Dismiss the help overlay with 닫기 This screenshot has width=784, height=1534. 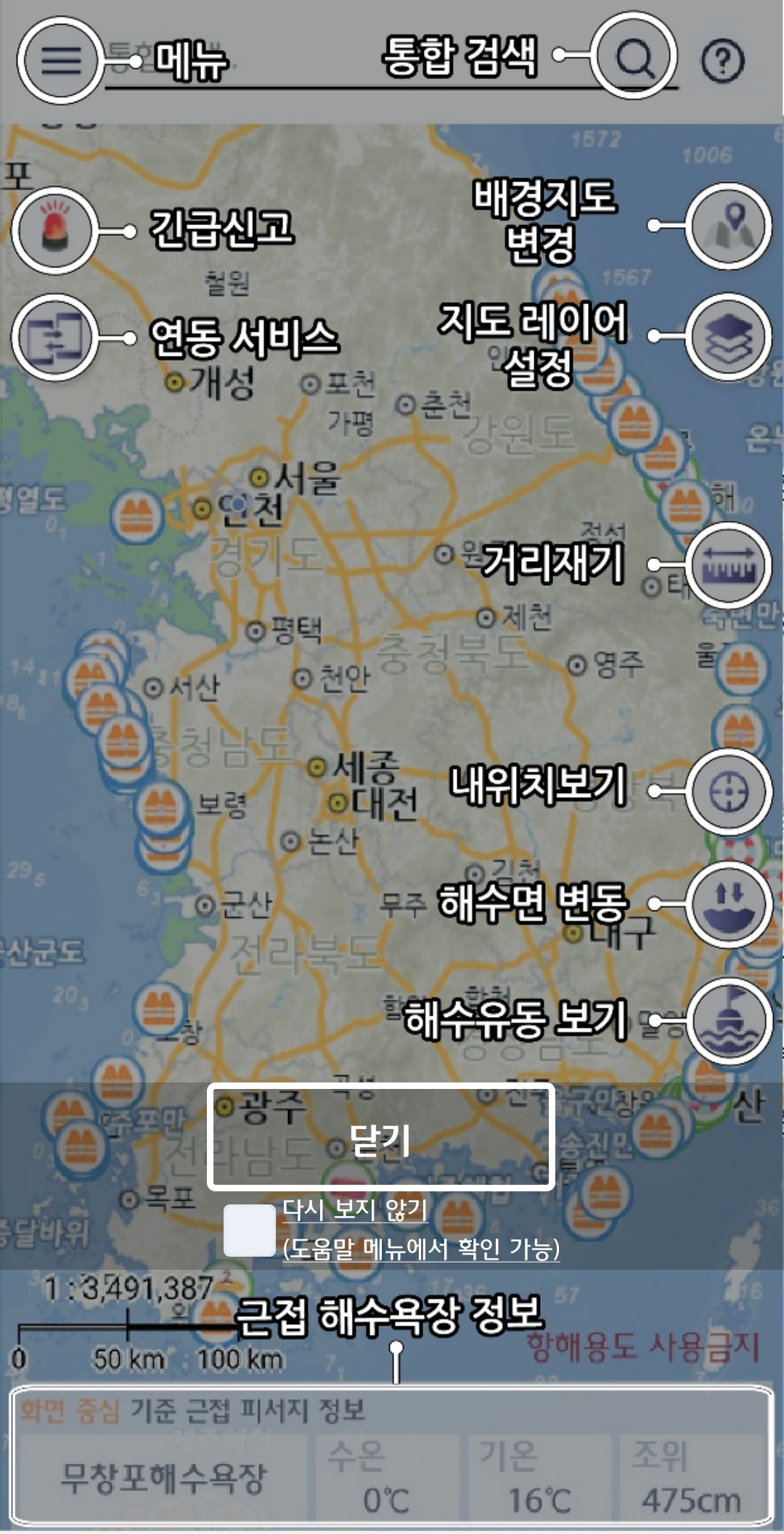[381, 1138]
